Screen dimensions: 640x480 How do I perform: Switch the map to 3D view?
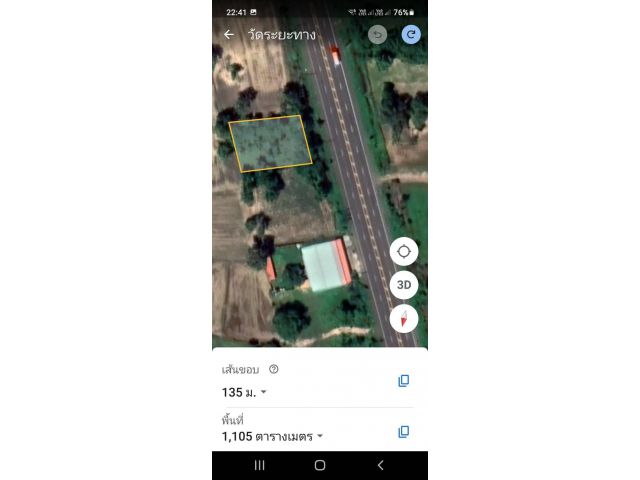click(x=404, y=285)
